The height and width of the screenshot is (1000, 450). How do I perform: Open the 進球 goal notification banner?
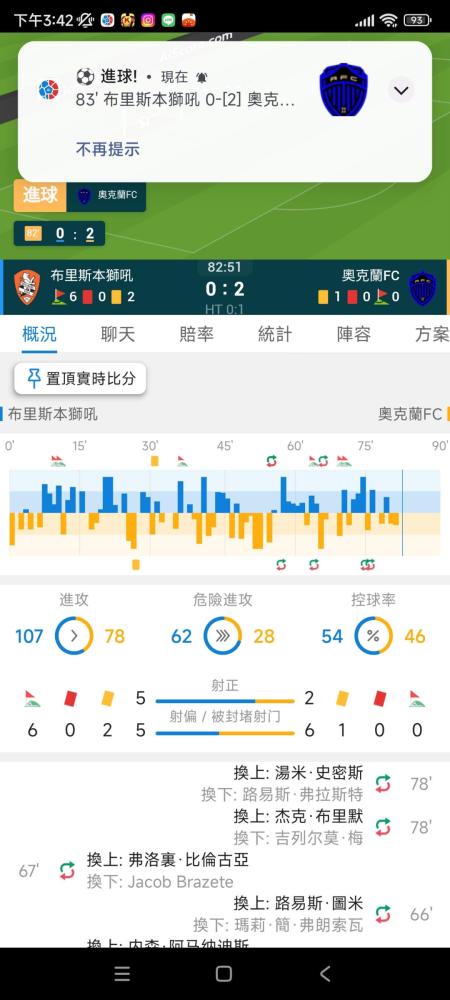coord(224,112)
